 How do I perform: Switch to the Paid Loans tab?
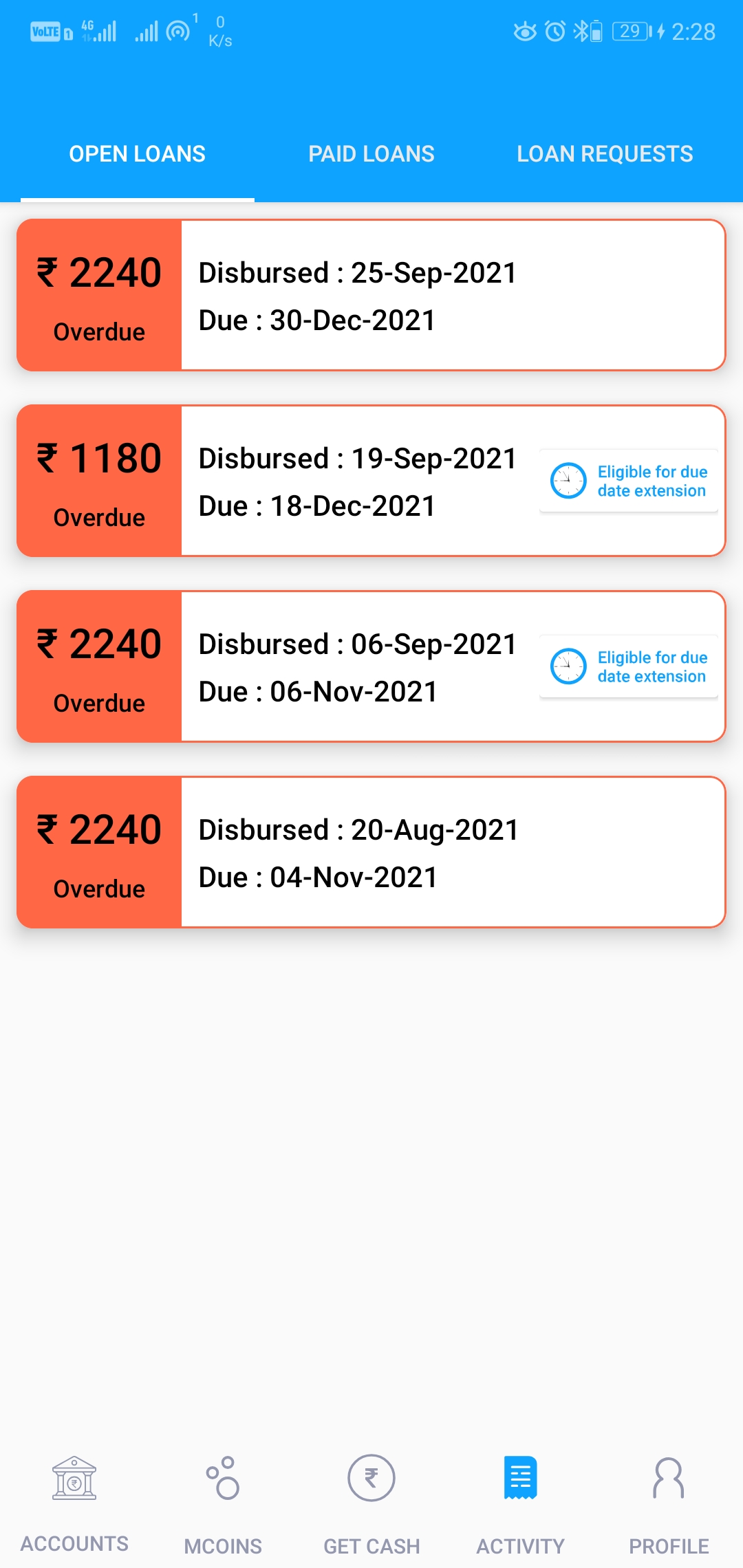tap(371, 154)
